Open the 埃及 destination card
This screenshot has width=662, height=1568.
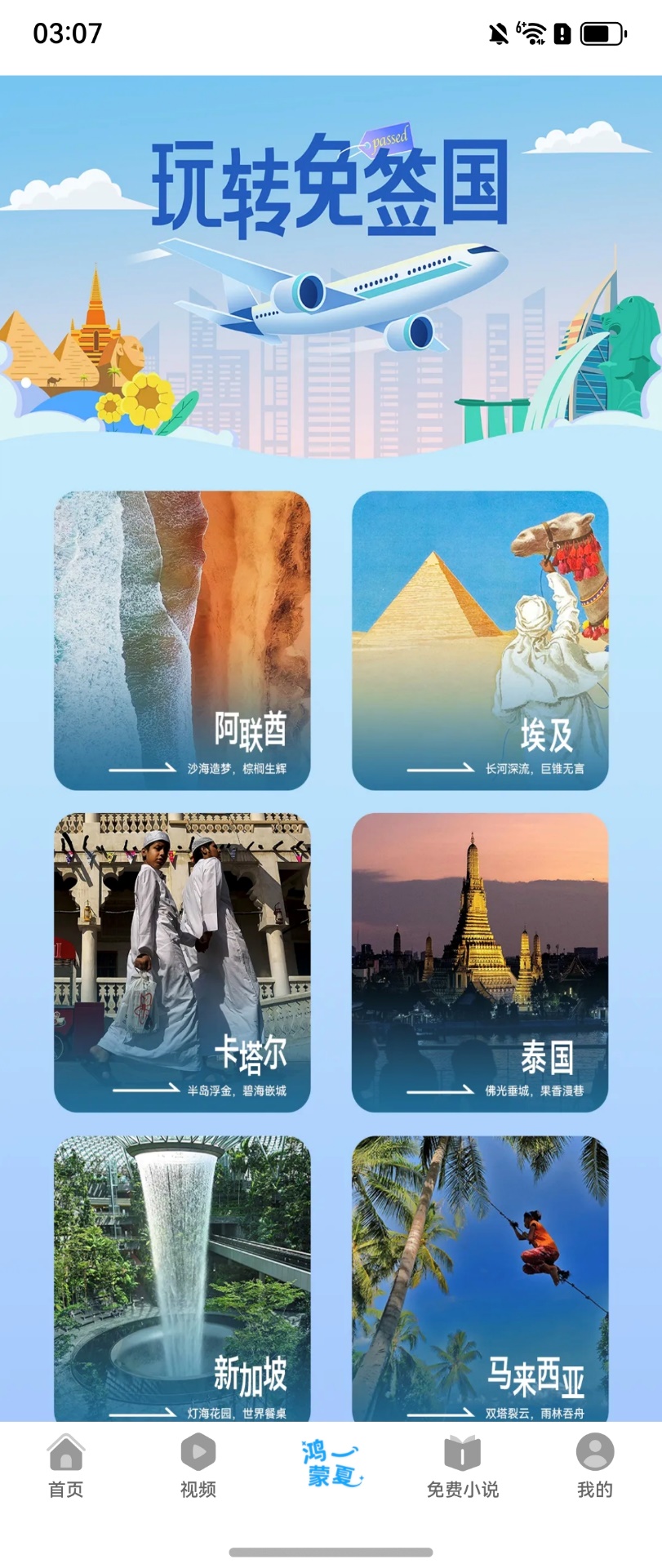coord(480,640)
